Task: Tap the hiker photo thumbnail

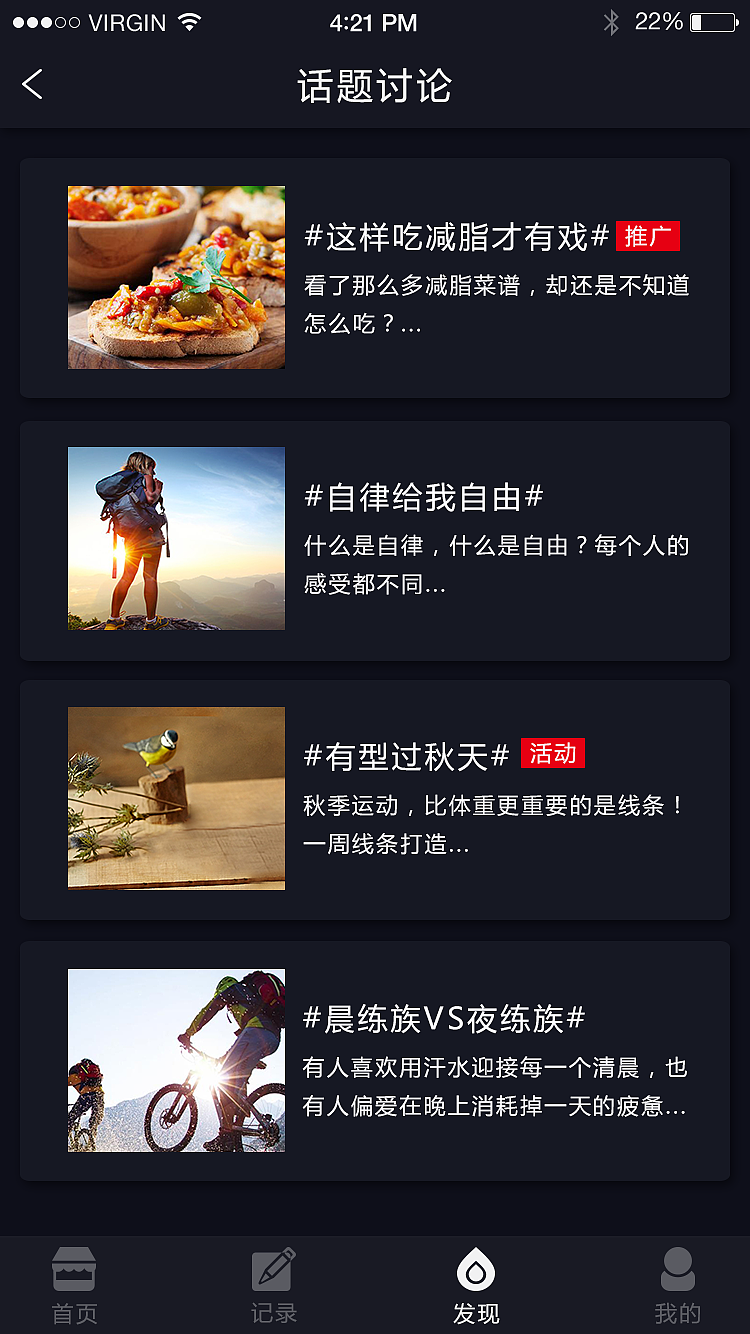Action: click(x=176, y=538)
